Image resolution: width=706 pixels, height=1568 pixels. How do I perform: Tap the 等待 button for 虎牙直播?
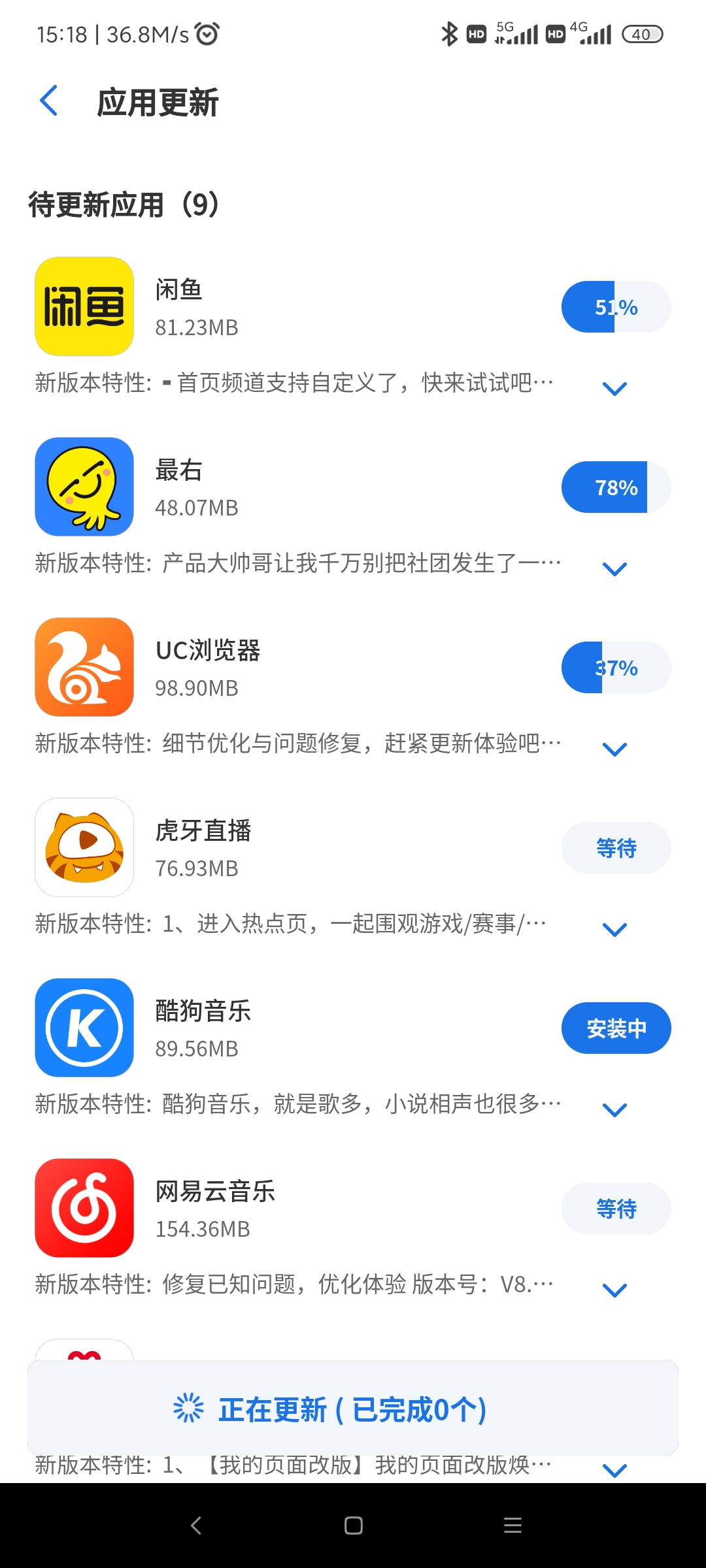(616, 848)
